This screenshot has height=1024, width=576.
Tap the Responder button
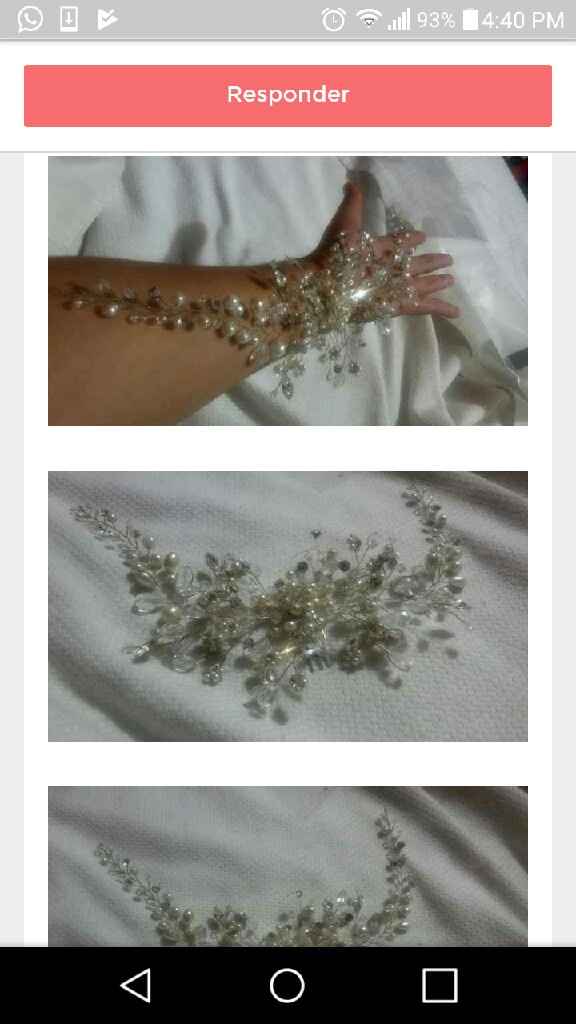[288, 95]
